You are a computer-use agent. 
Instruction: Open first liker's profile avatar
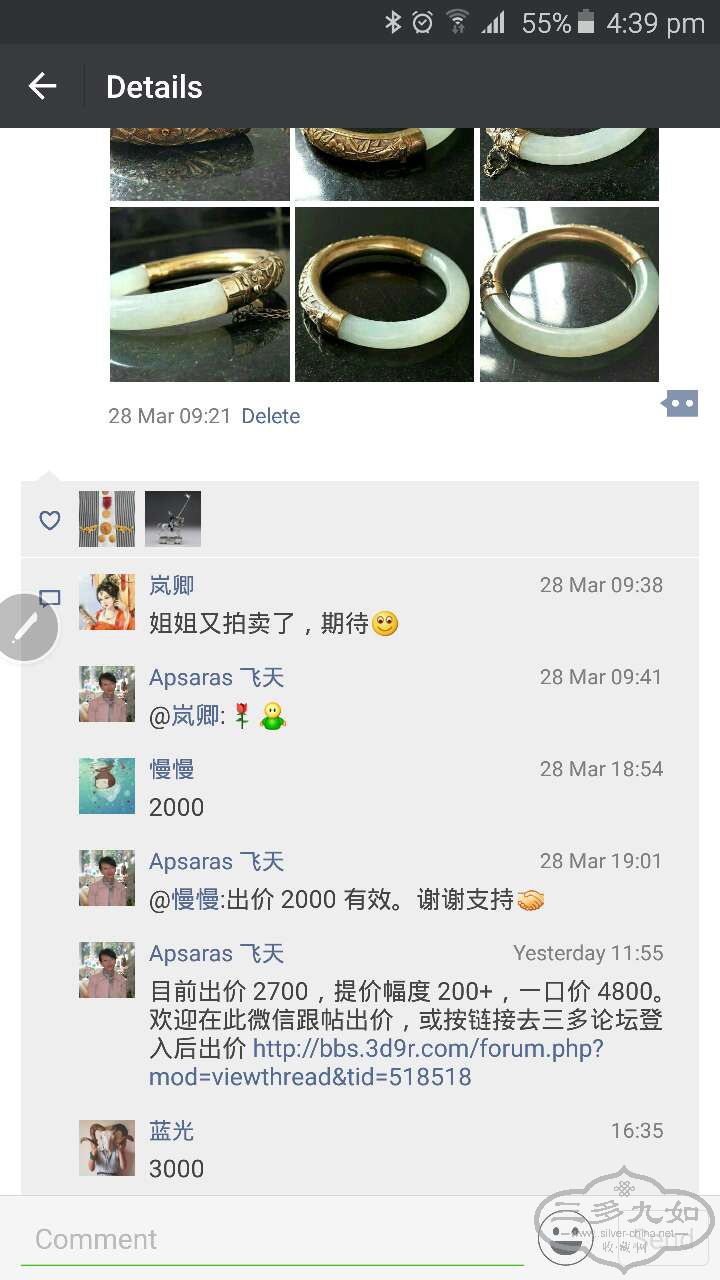coord(107,518)
